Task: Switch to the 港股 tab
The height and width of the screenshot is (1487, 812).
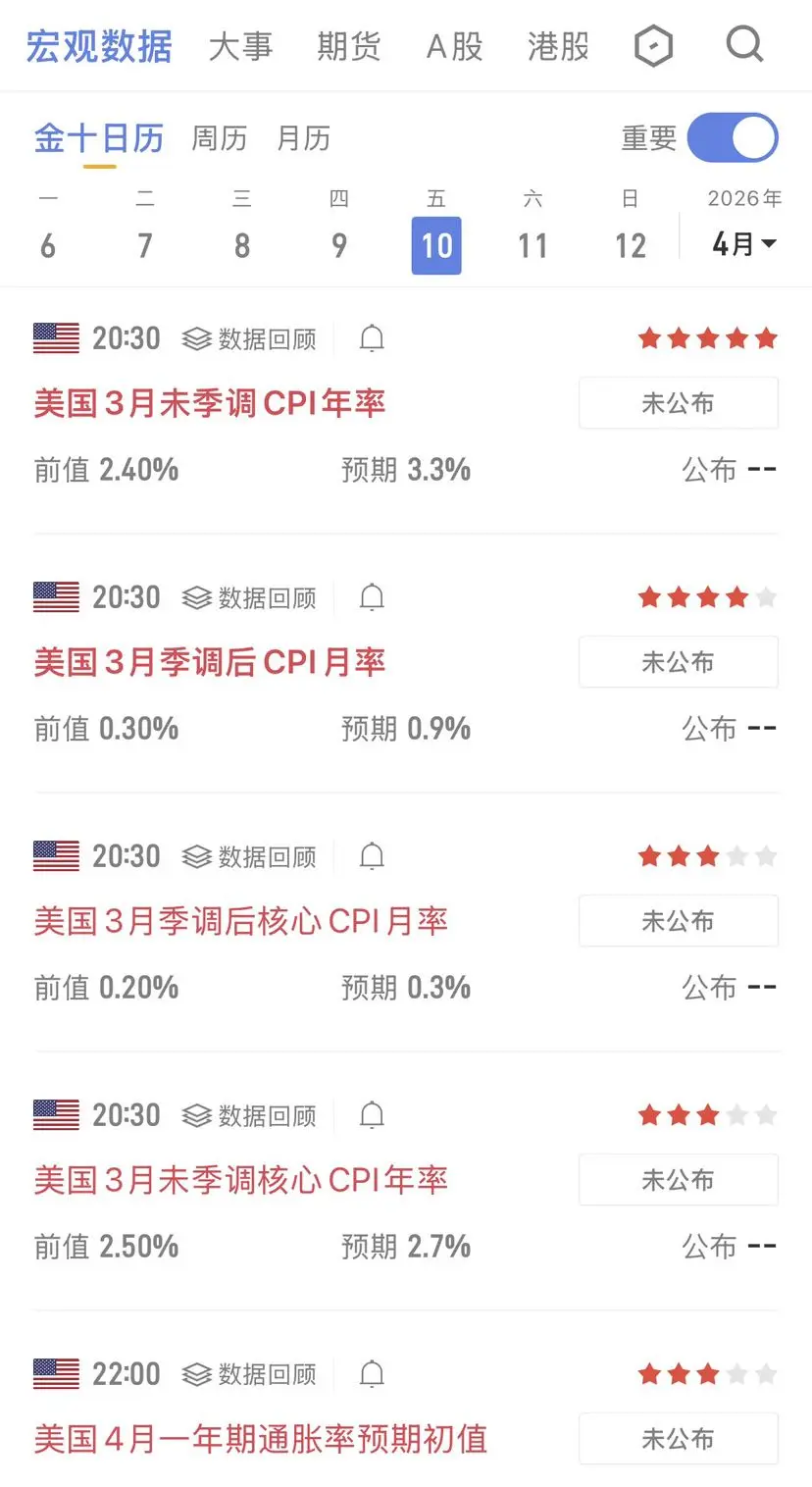Action: [x=558, y=46]
